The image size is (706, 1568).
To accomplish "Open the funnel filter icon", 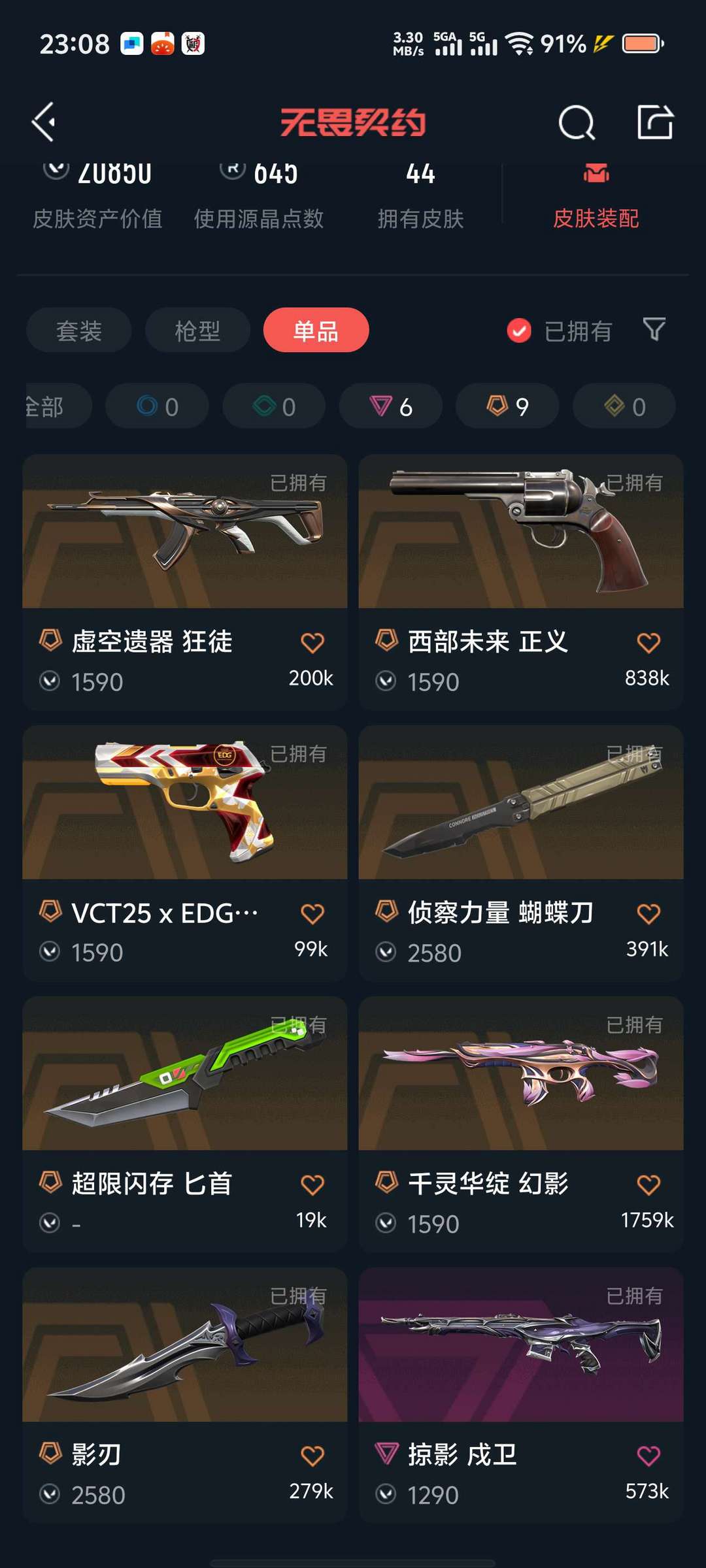I will tap(654, 329).
